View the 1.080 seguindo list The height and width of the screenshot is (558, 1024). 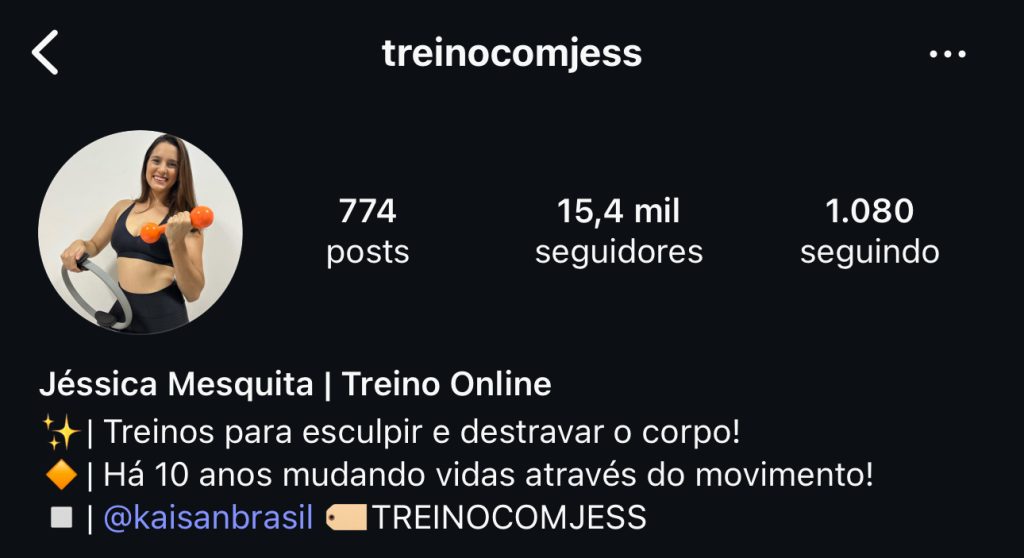(869, 231)
